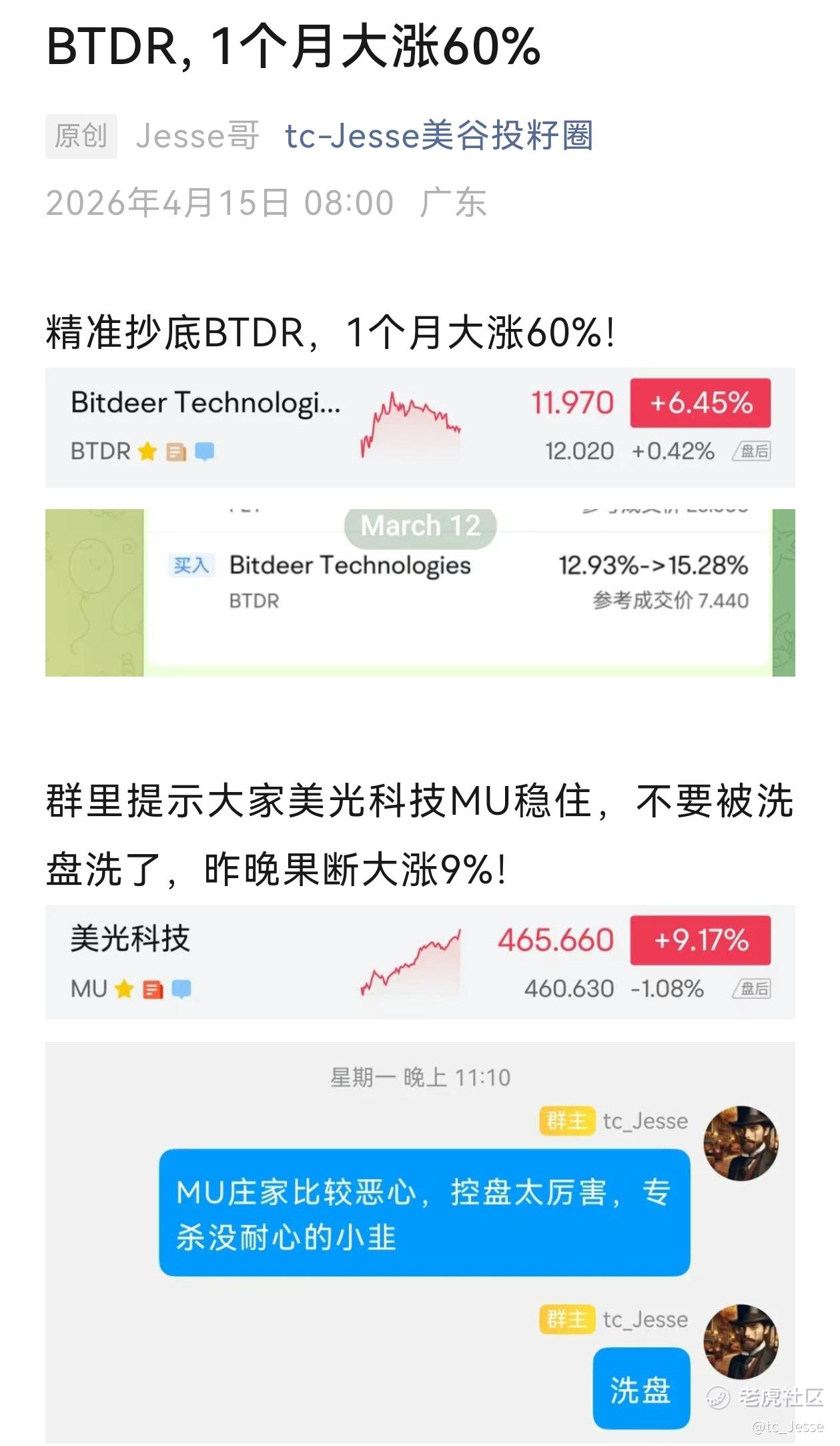Open the 美光科技 MU quote image
The width and height of the screenshot is (840, 1446).
click(x=420, y=962)
